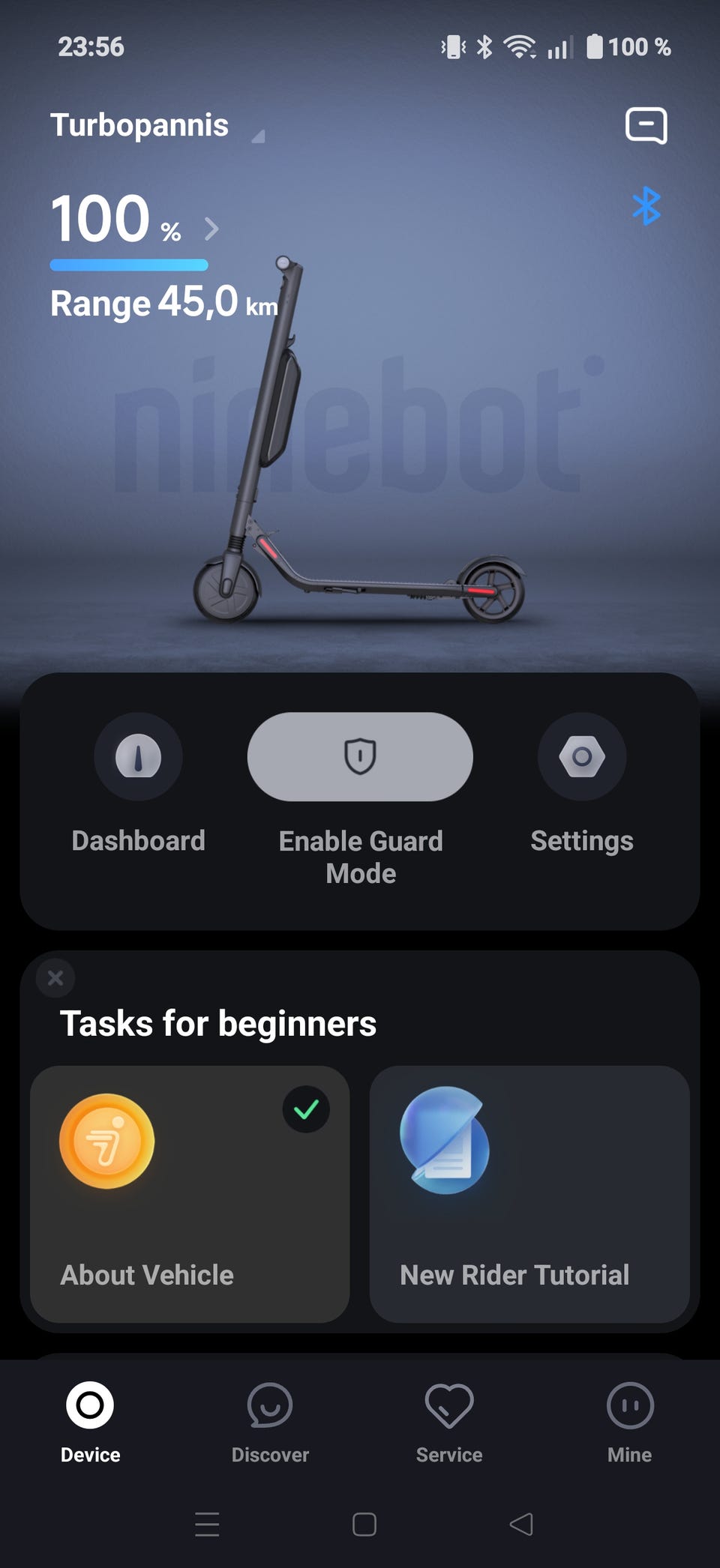Tap the system back button
Screen dimensions: 720x1568
(521, 1524)
